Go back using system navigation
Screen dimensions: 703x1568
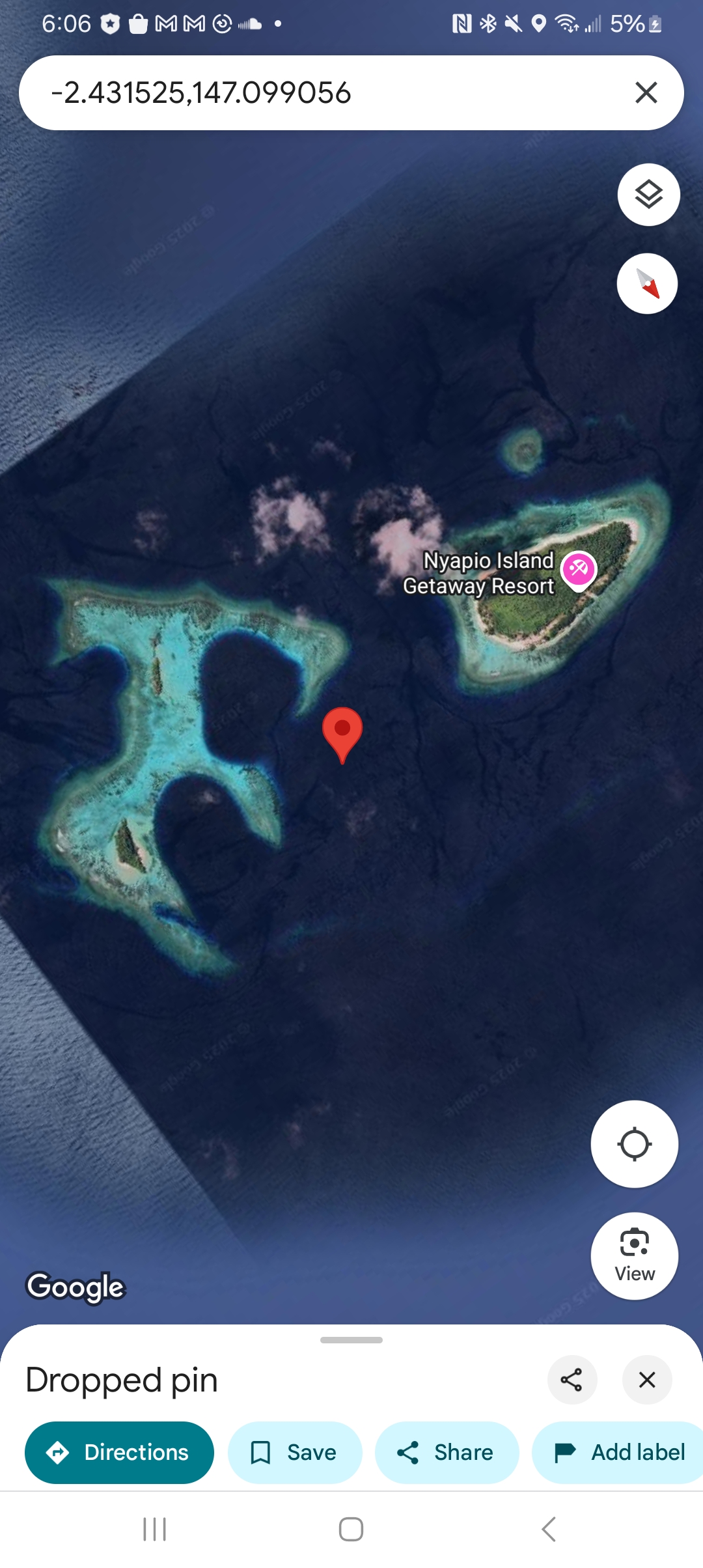pos(549,1529)
